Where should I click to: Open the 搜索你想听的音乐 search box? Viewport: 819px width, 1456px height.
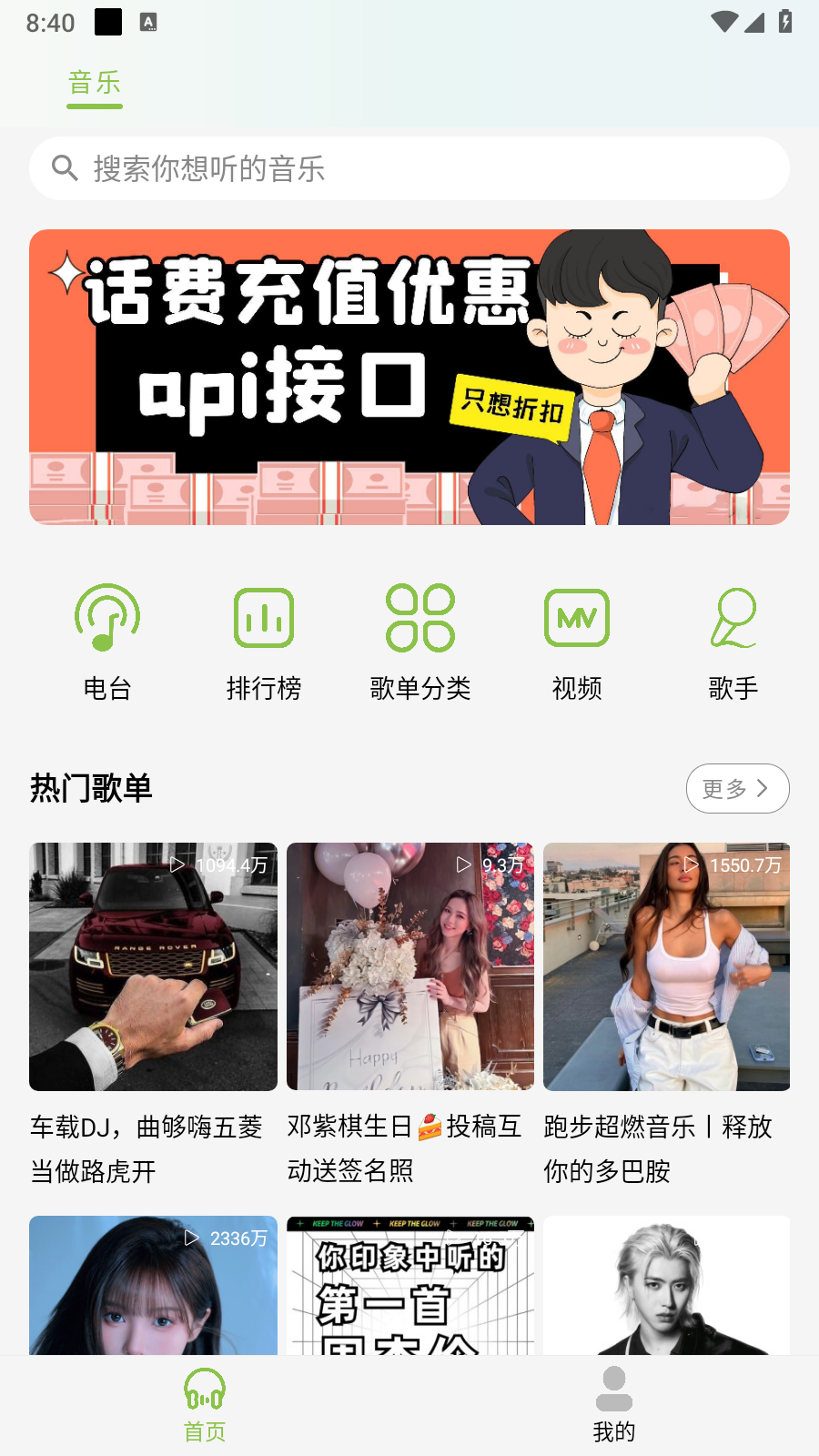tap(409, 168)
